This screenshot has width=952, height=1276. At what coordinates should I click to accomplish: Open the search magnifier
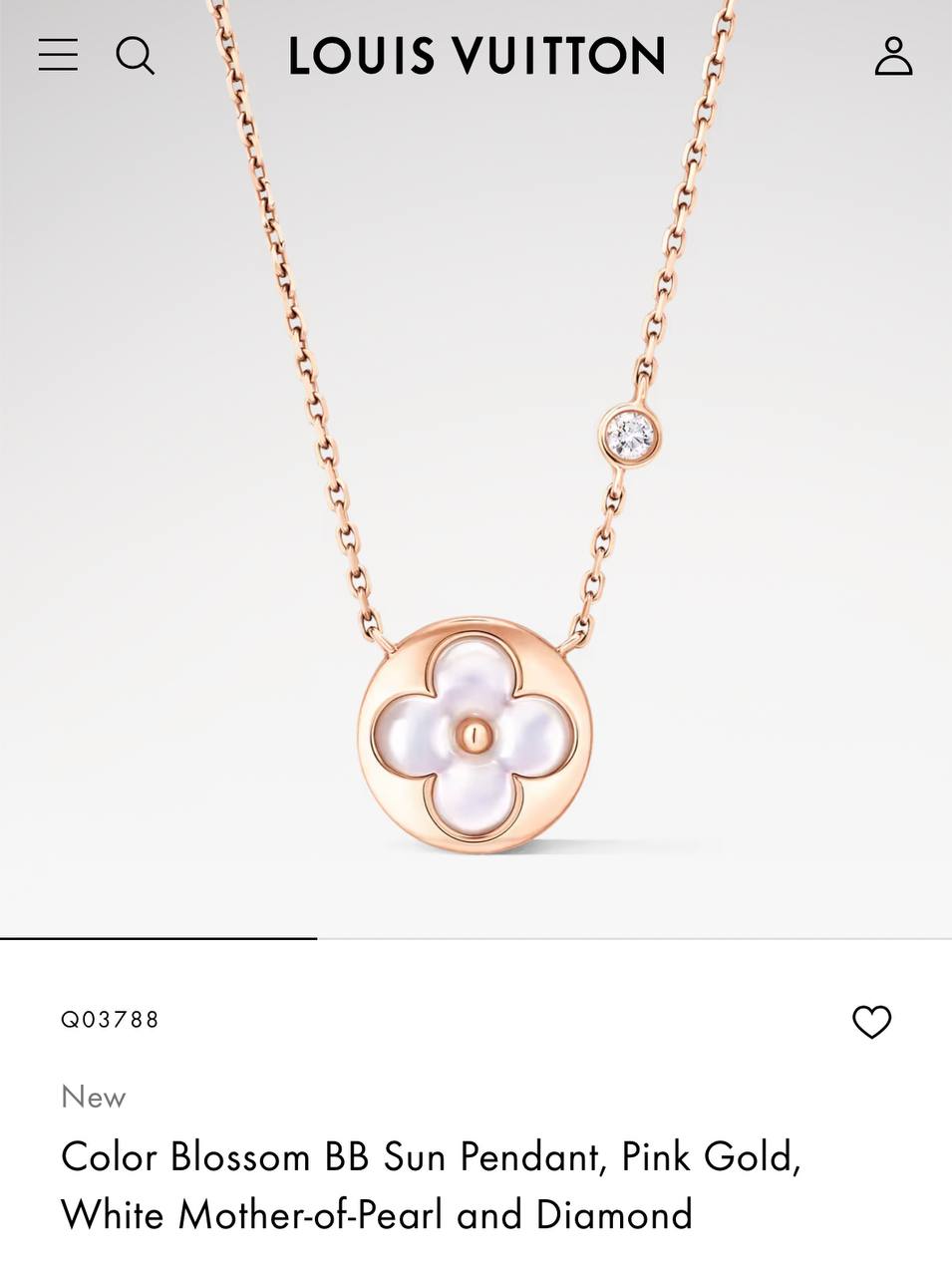pyautogui.click(x=135, y=56)
